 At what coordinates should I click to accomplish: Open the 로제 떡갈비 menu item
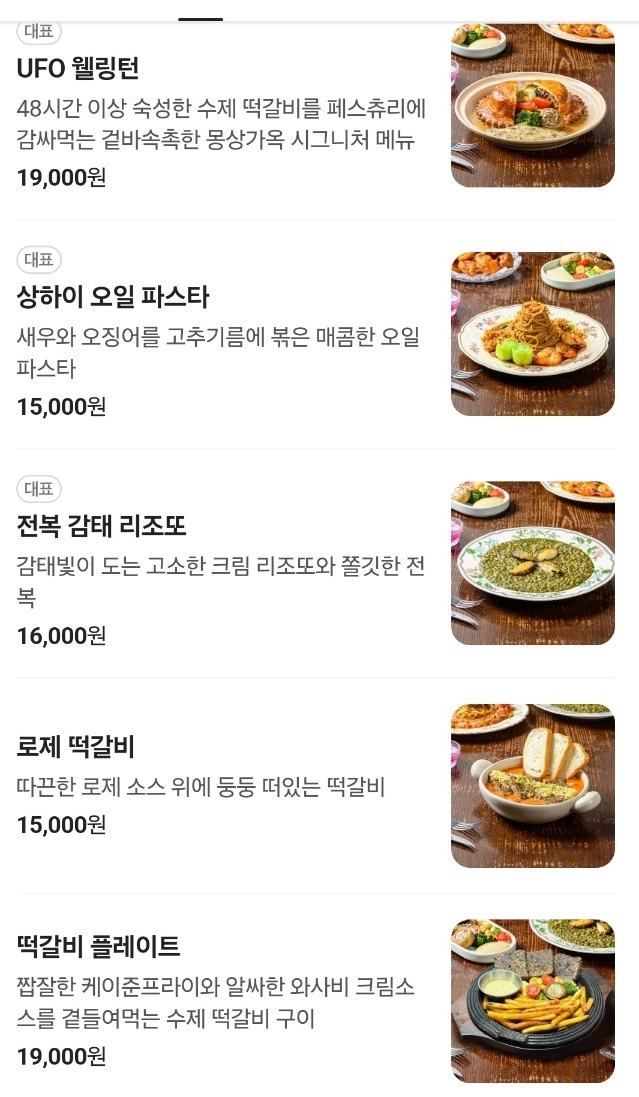(76, 746)
